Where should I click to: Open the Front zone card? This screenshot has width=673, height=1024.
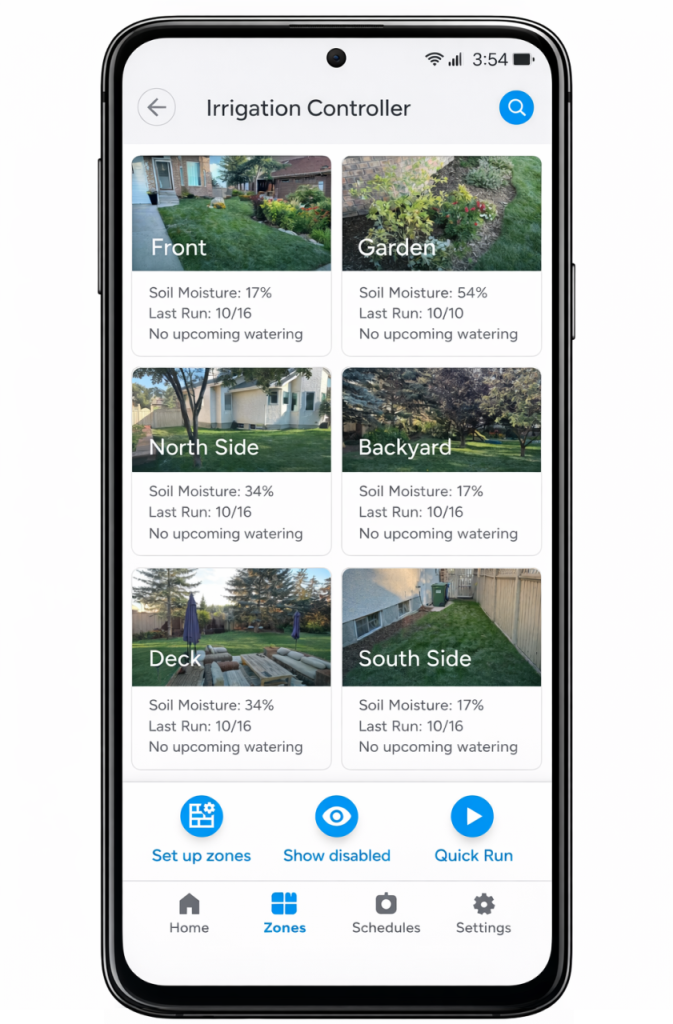[231, 255]
